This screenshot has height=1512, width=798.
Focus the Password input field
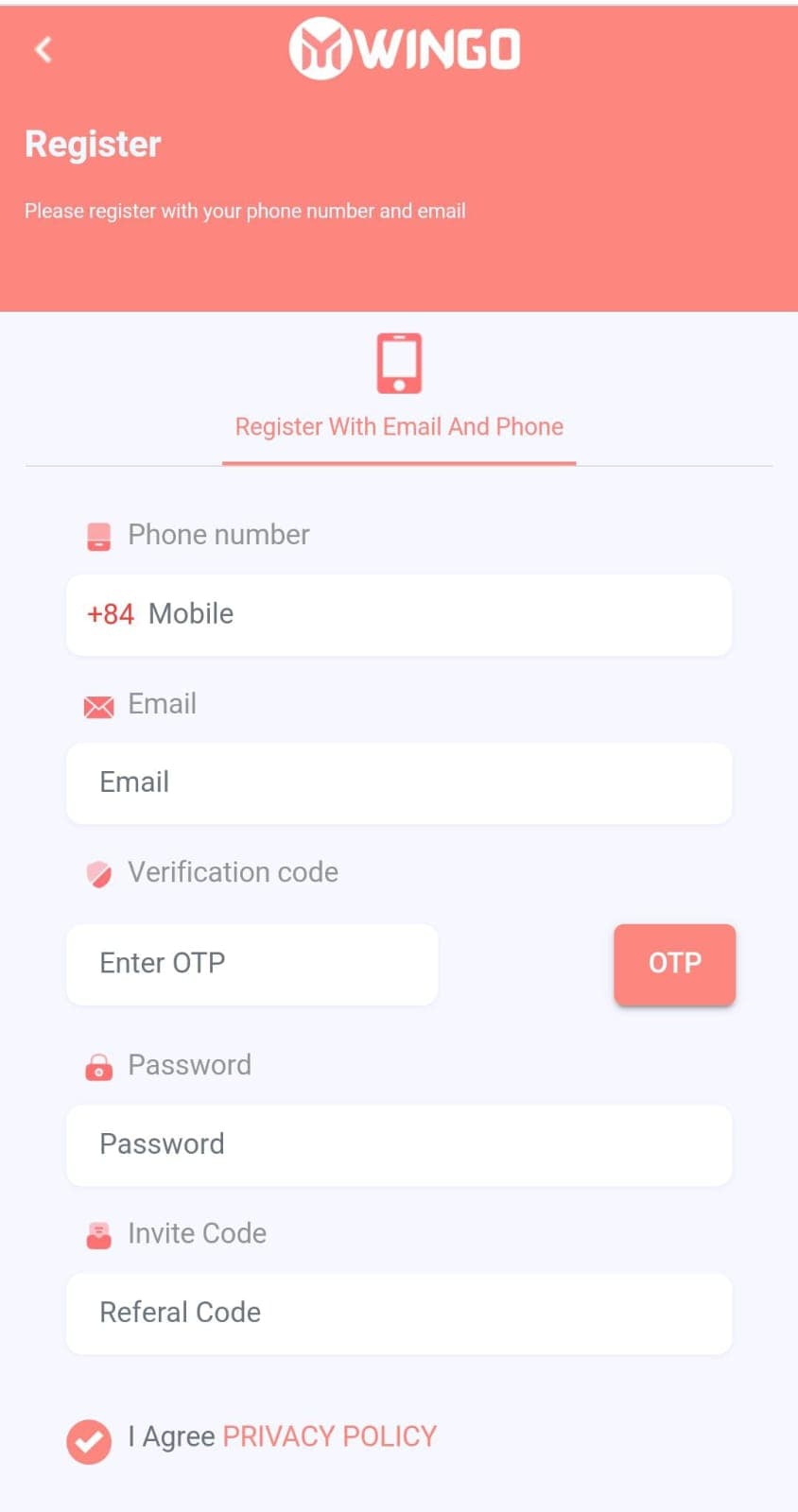point(399,1144)
